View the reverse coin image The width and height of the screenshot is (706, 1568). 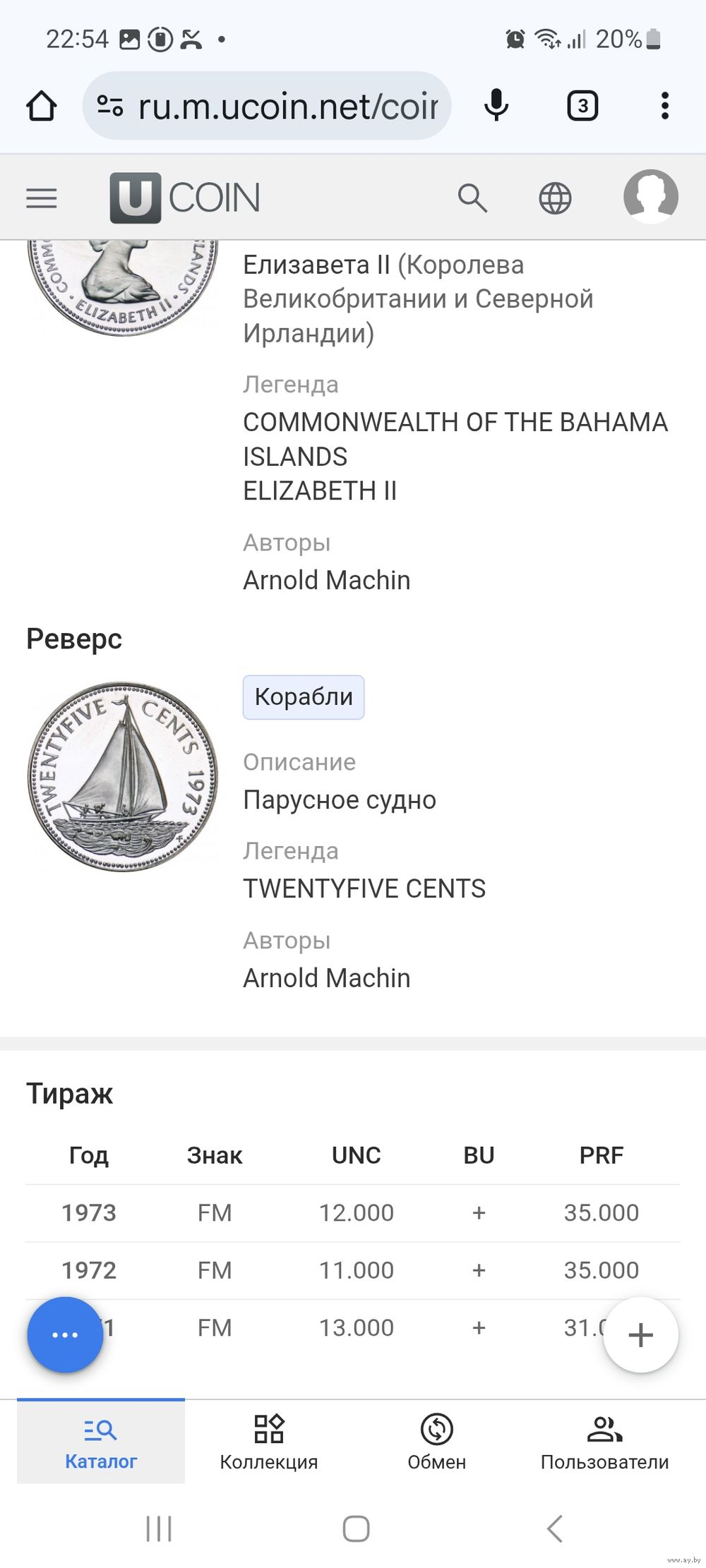point(123,776)
